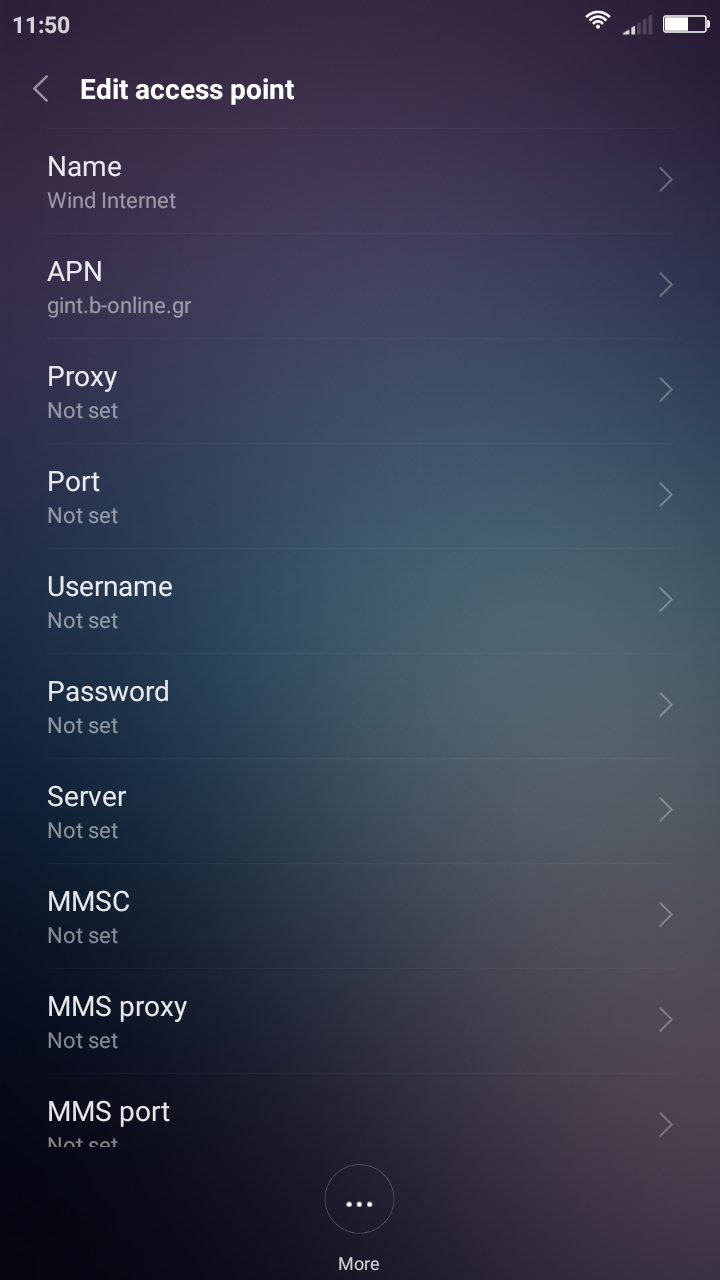Open the MMS port setting
This screenshot has width=720, height=1280.
point(360,1120)
